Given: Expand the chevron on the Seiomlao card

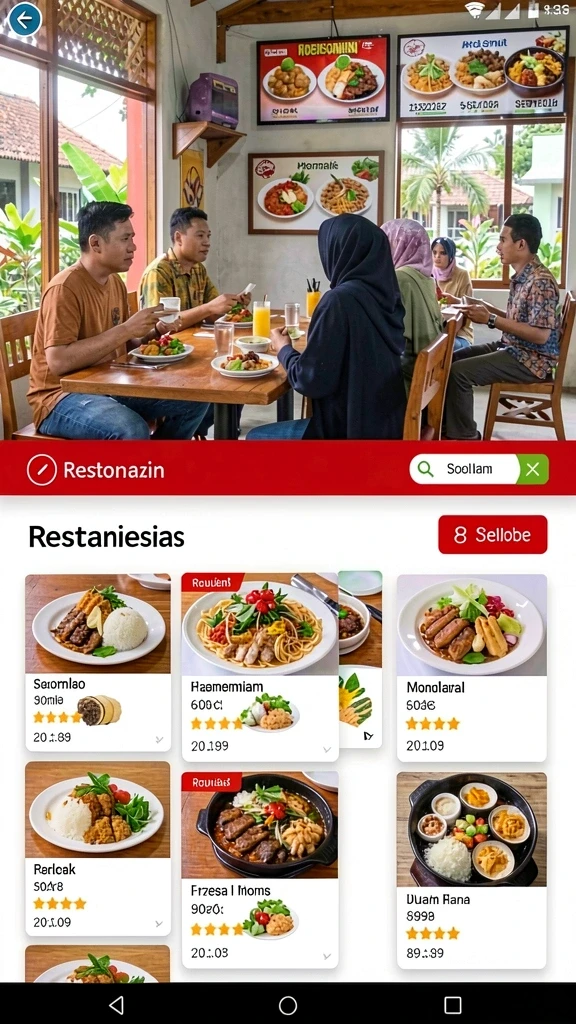Looking at the screenshot, I should pos(159,739).
